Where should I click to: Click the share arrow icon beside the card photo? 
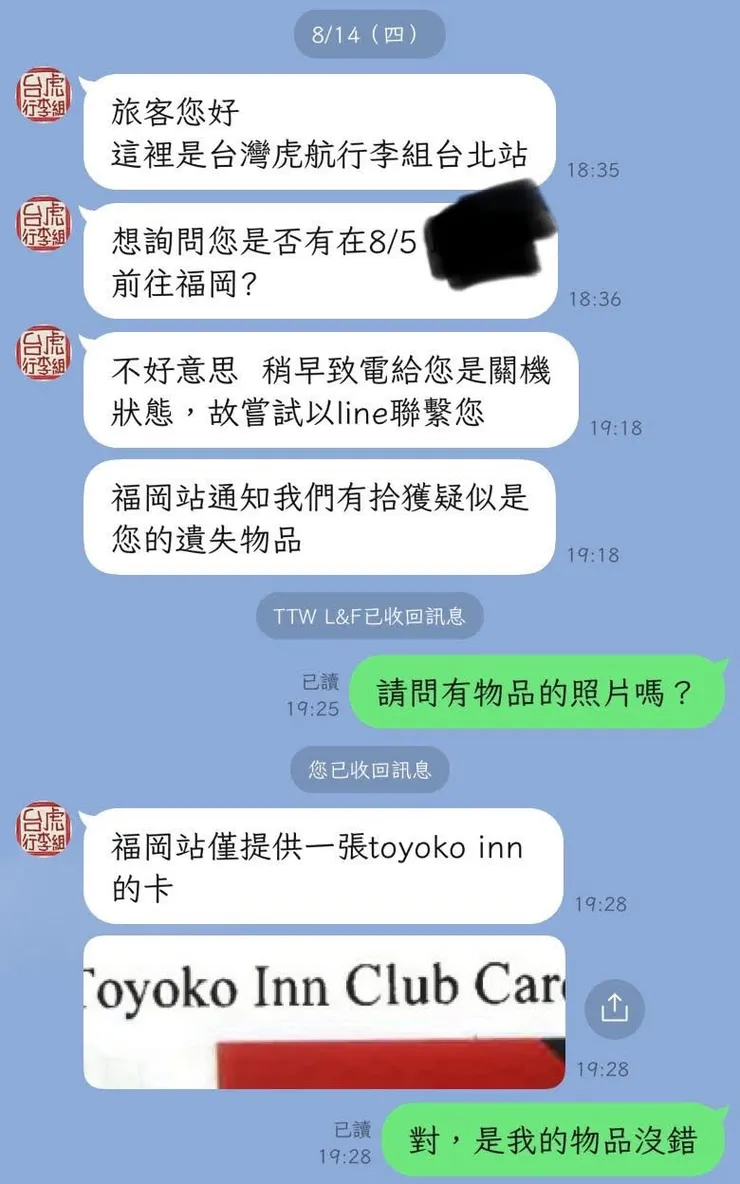point(614,1010)
